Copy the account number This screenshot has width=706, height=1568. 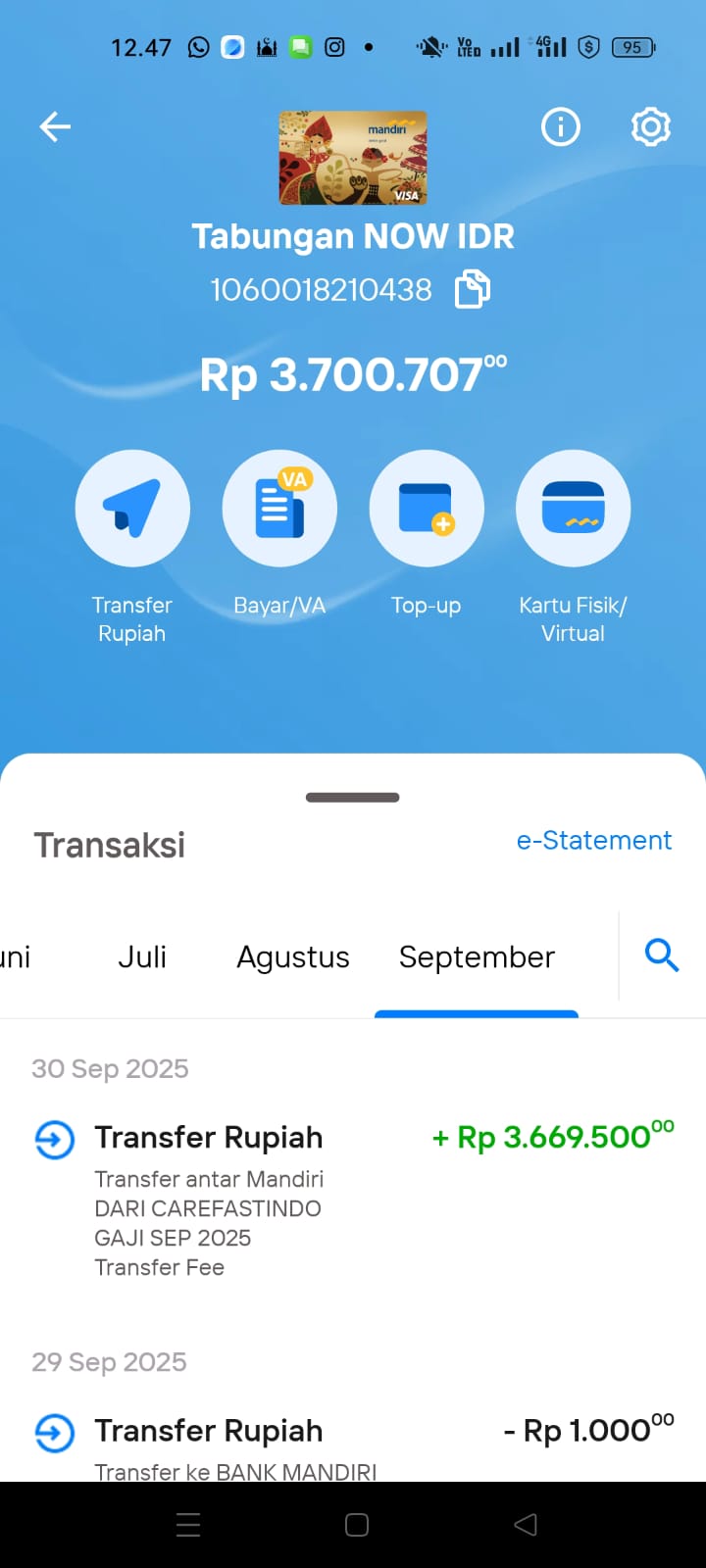473,290
